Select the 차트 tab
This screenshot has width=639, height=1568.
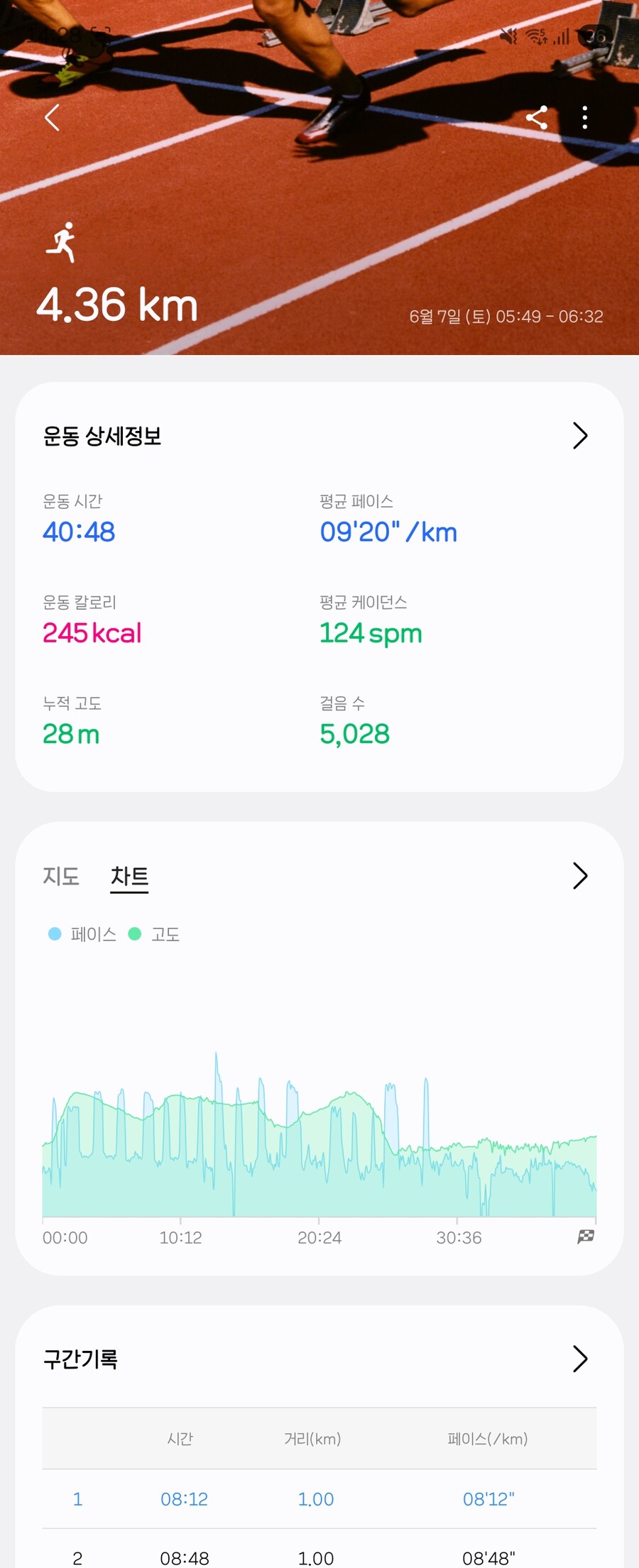(x=129, y=876)
